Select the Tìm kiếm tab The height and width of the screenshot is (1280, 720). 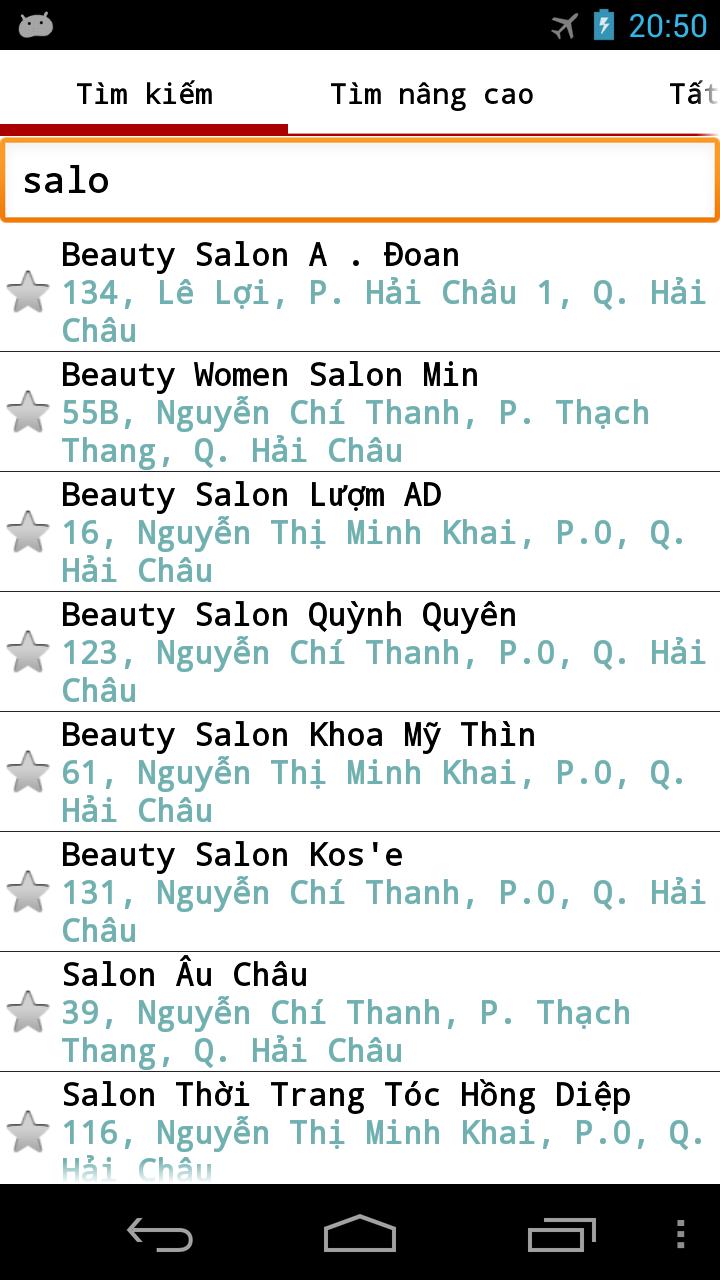[144, 95]
